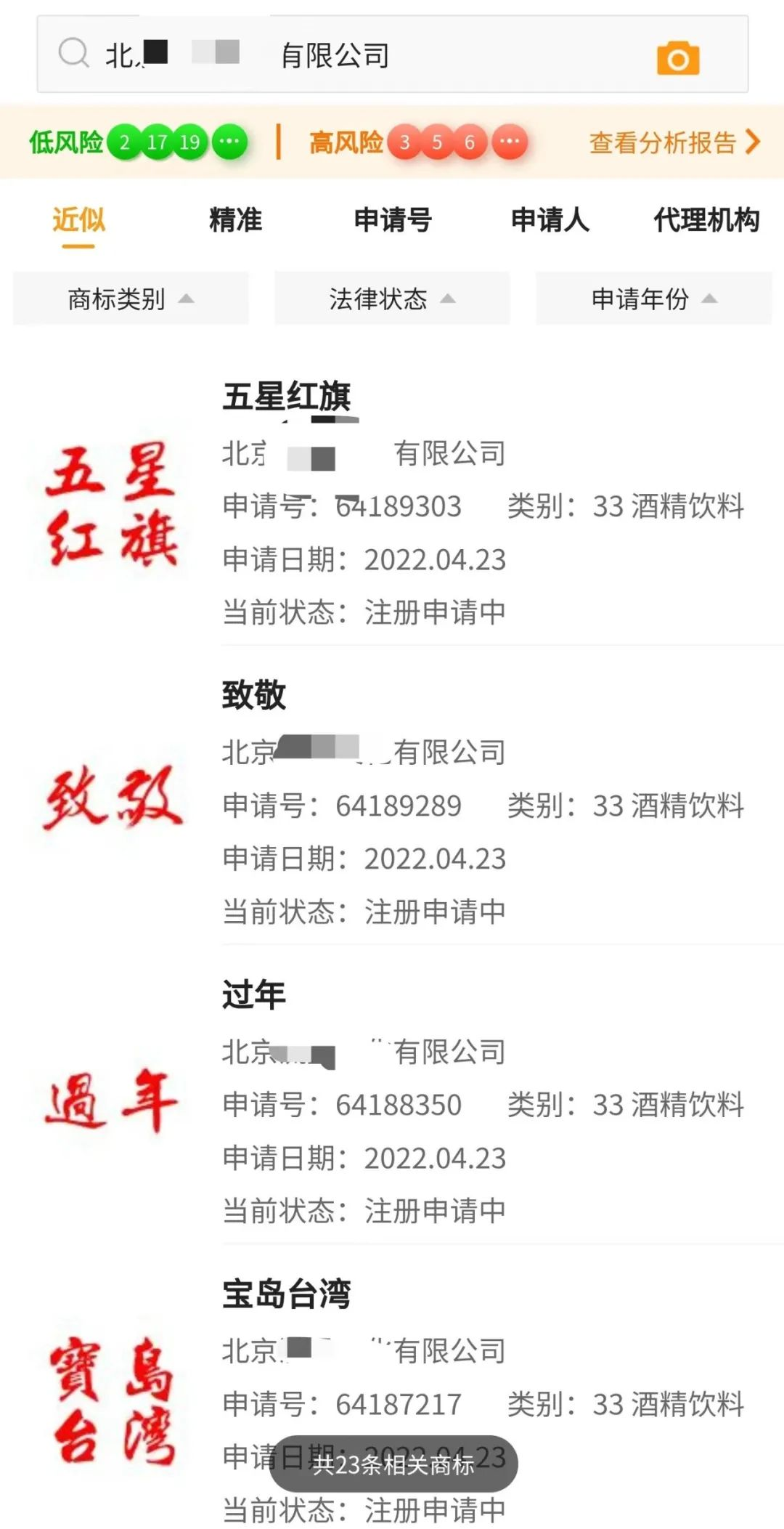Screen dimensions: 784x1529
Task: Select low-risk category 17
Action: 158,142
